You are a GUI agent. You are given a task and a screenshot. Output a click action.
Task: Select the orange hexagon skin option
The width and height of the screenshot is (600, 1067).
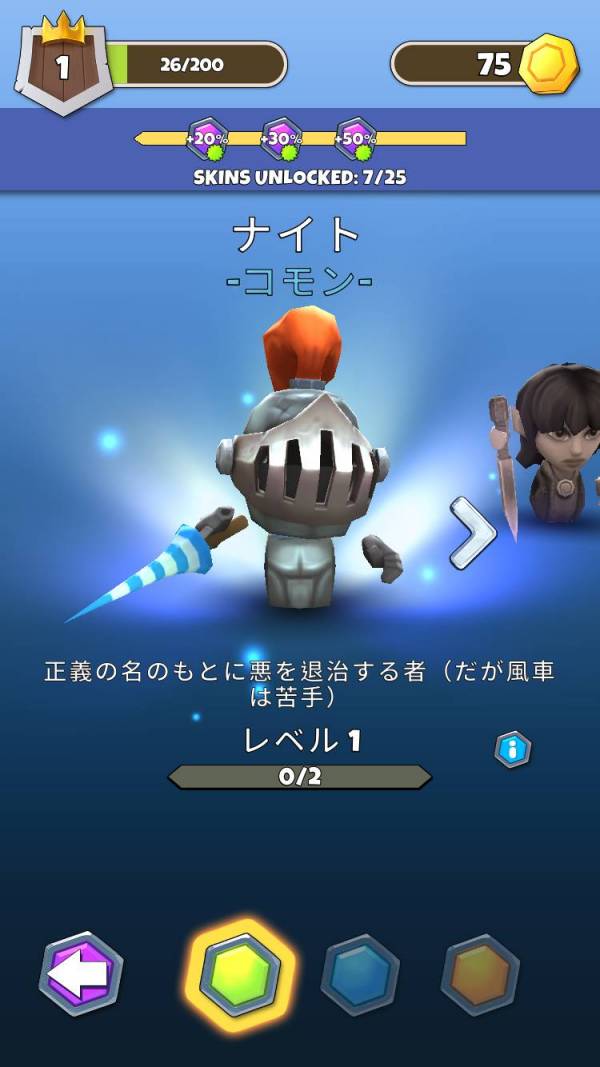click(x=480, y=974)
